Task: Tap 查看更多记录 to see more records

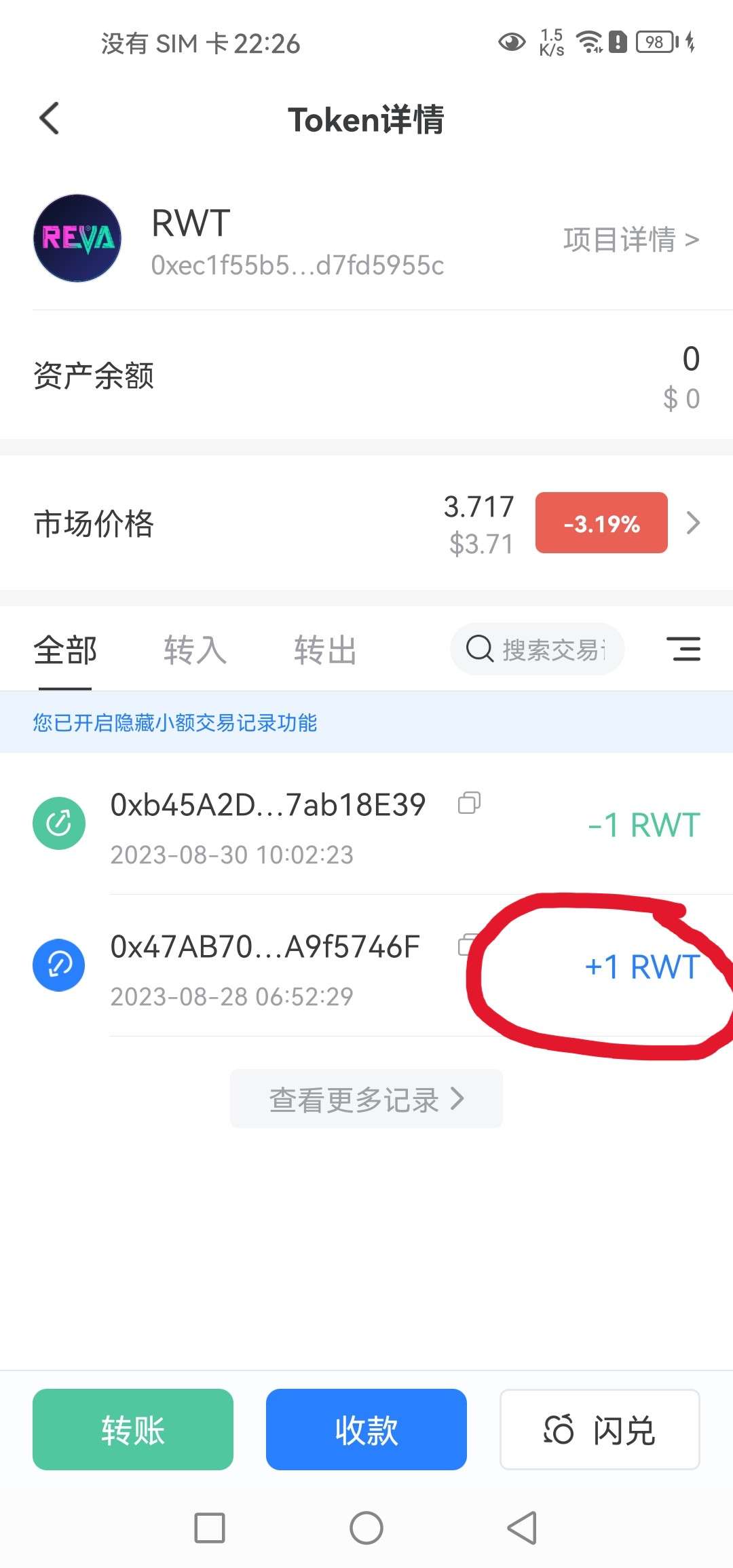Action: click(x=366, y=1099)
